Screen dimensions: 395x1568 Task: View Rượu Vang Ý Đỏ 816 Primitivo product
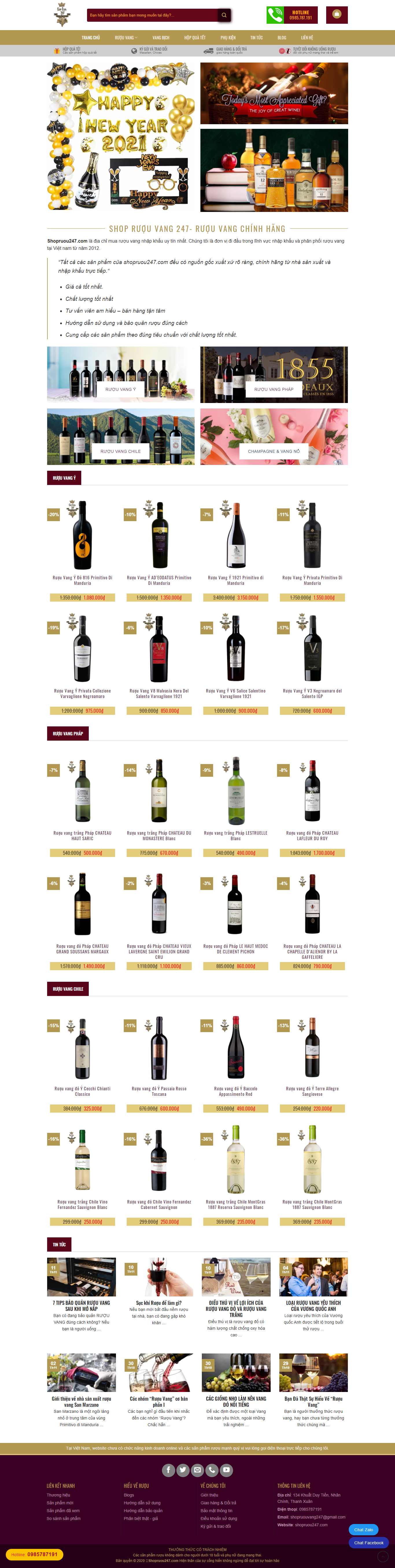83,580
